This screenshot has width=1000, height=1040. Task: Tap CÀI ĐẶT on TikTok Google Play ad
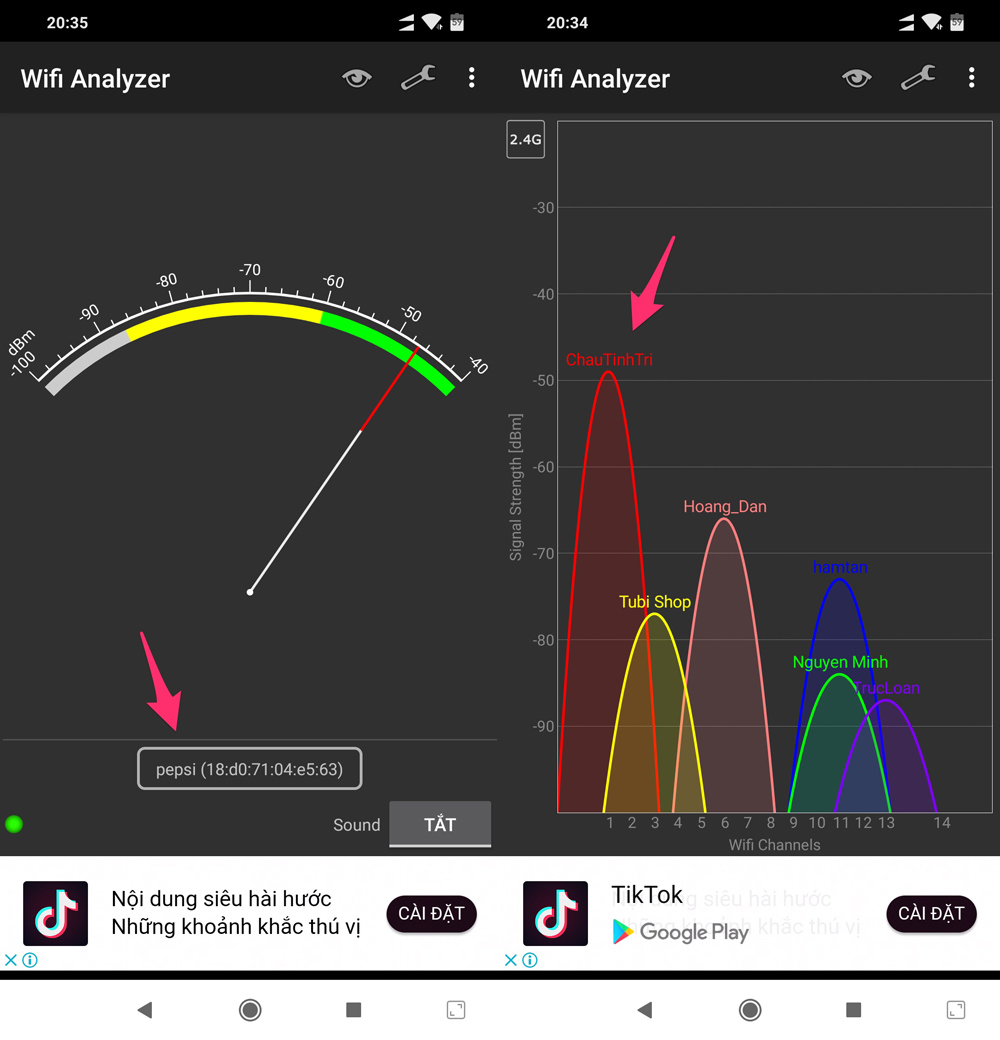[931, 913]
